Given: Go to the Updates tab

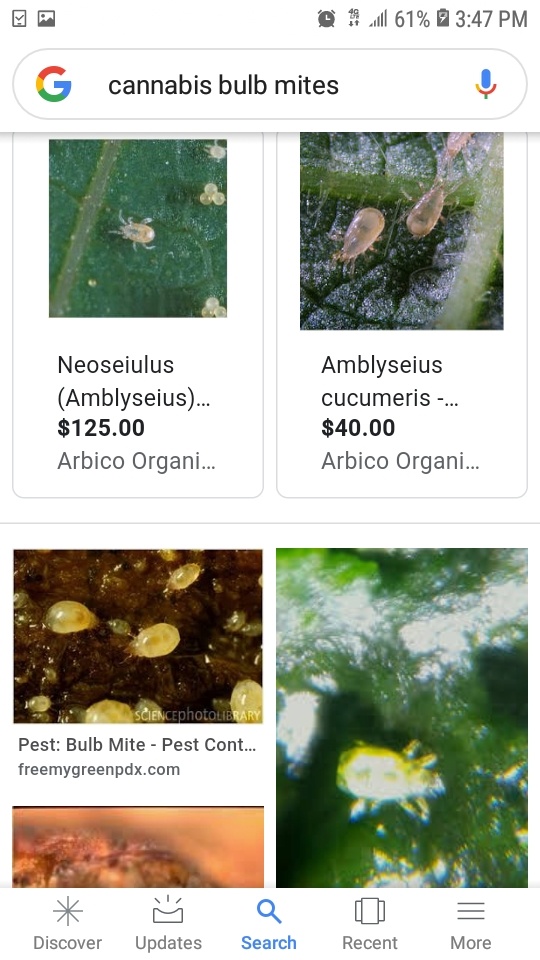Looking at the screenshot, I should tap(168, 924).
